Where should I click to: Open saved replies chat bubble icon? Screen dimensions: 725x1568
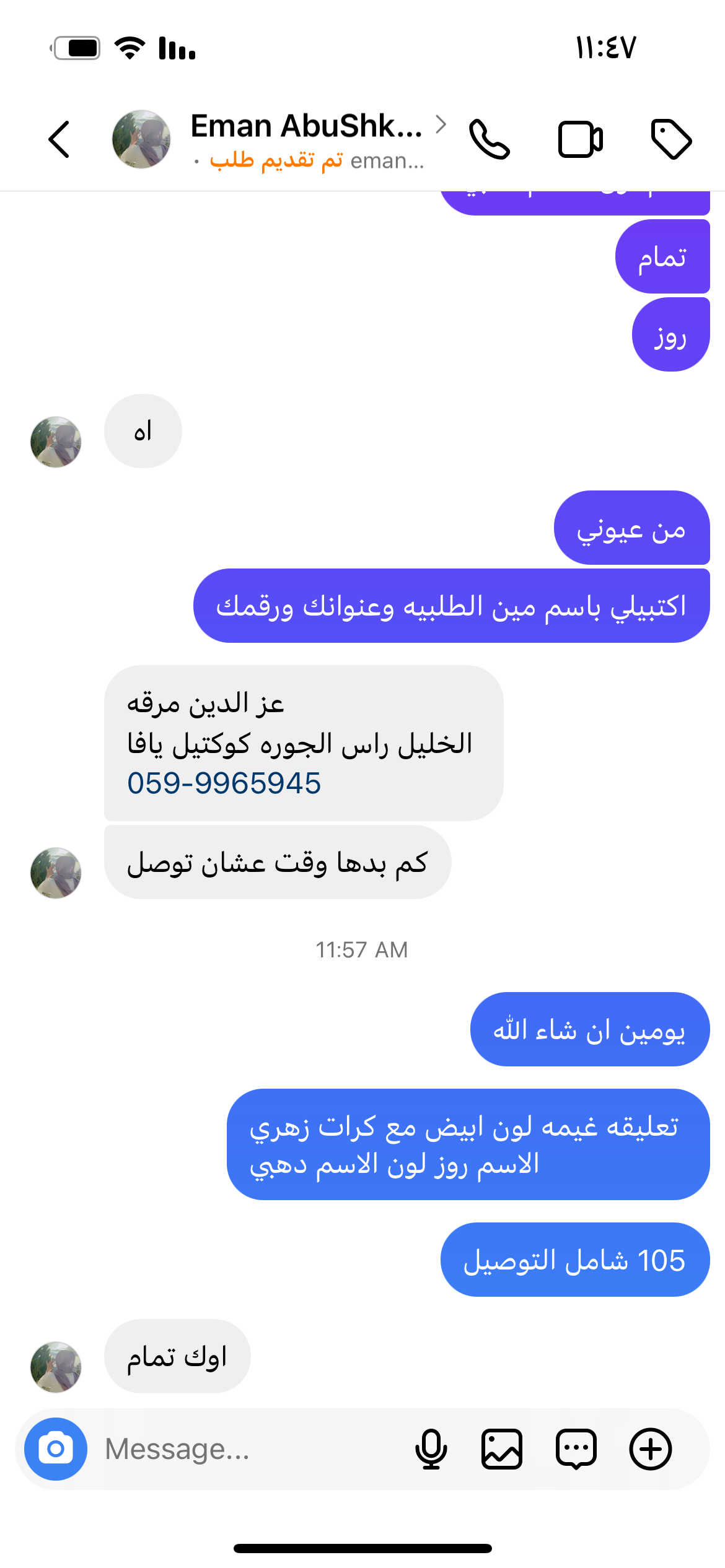pyautogui.click(x=576, y=1449)
